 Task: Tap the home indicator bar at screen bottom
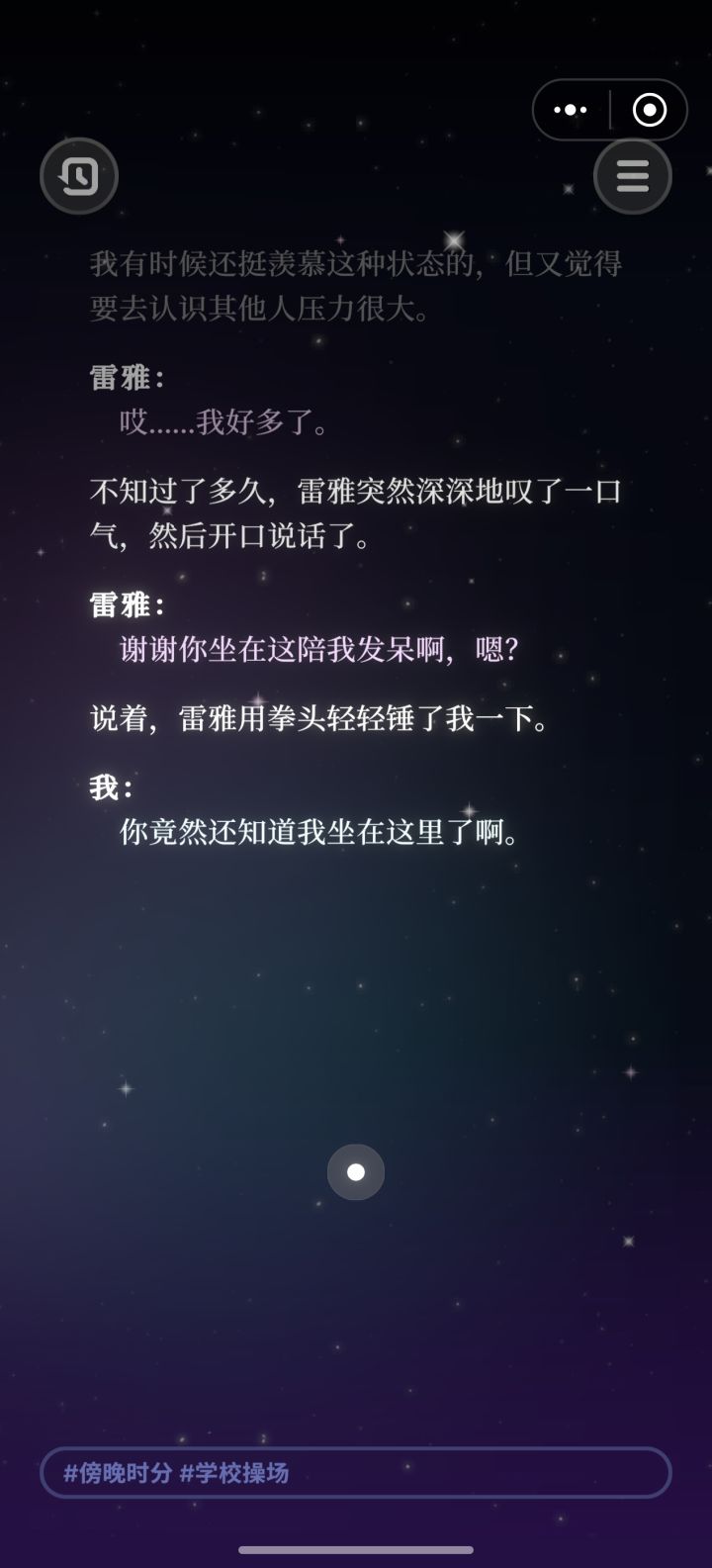pyautogui.click(x=356, y=1551)
